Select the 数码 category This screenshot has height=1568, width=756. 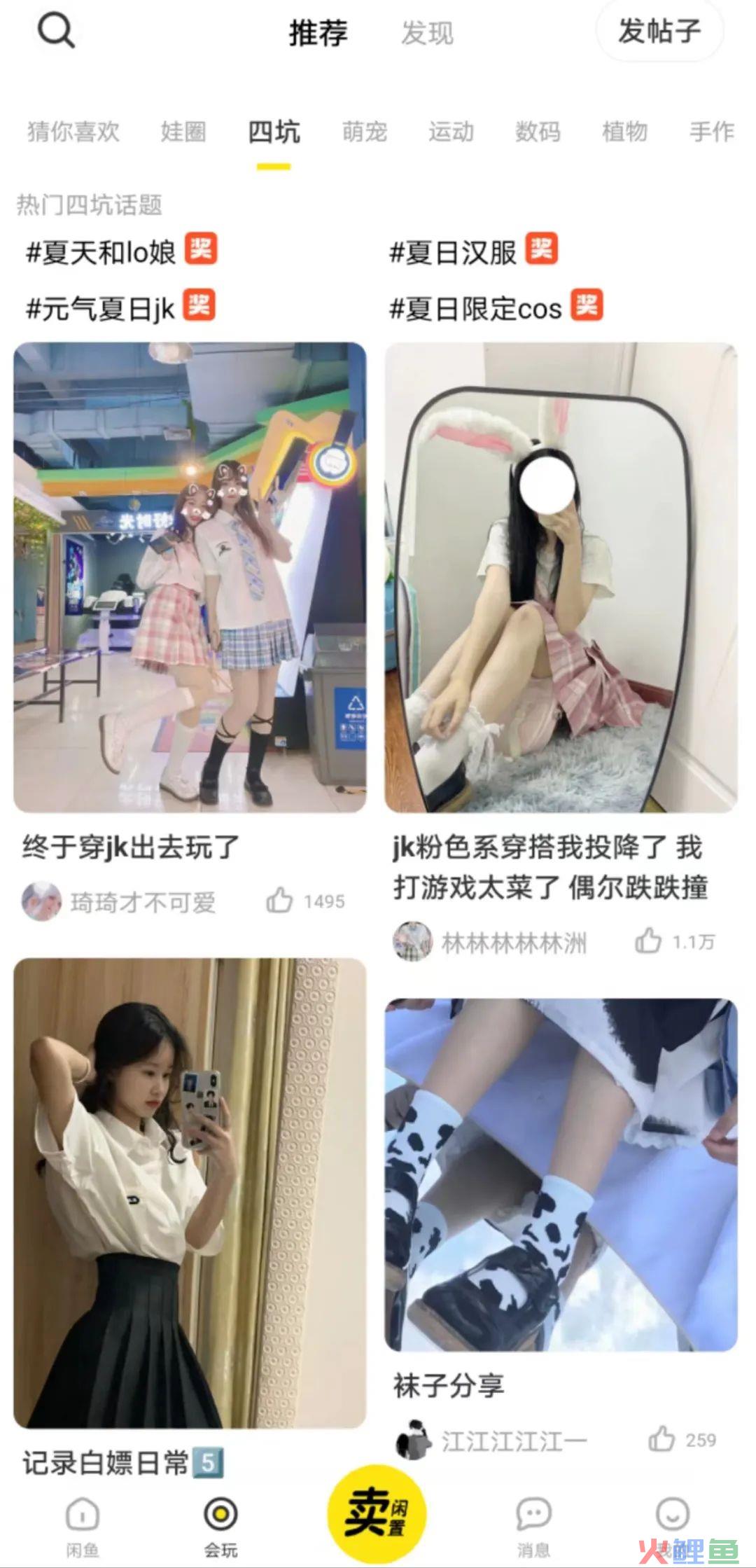(538, 132)
